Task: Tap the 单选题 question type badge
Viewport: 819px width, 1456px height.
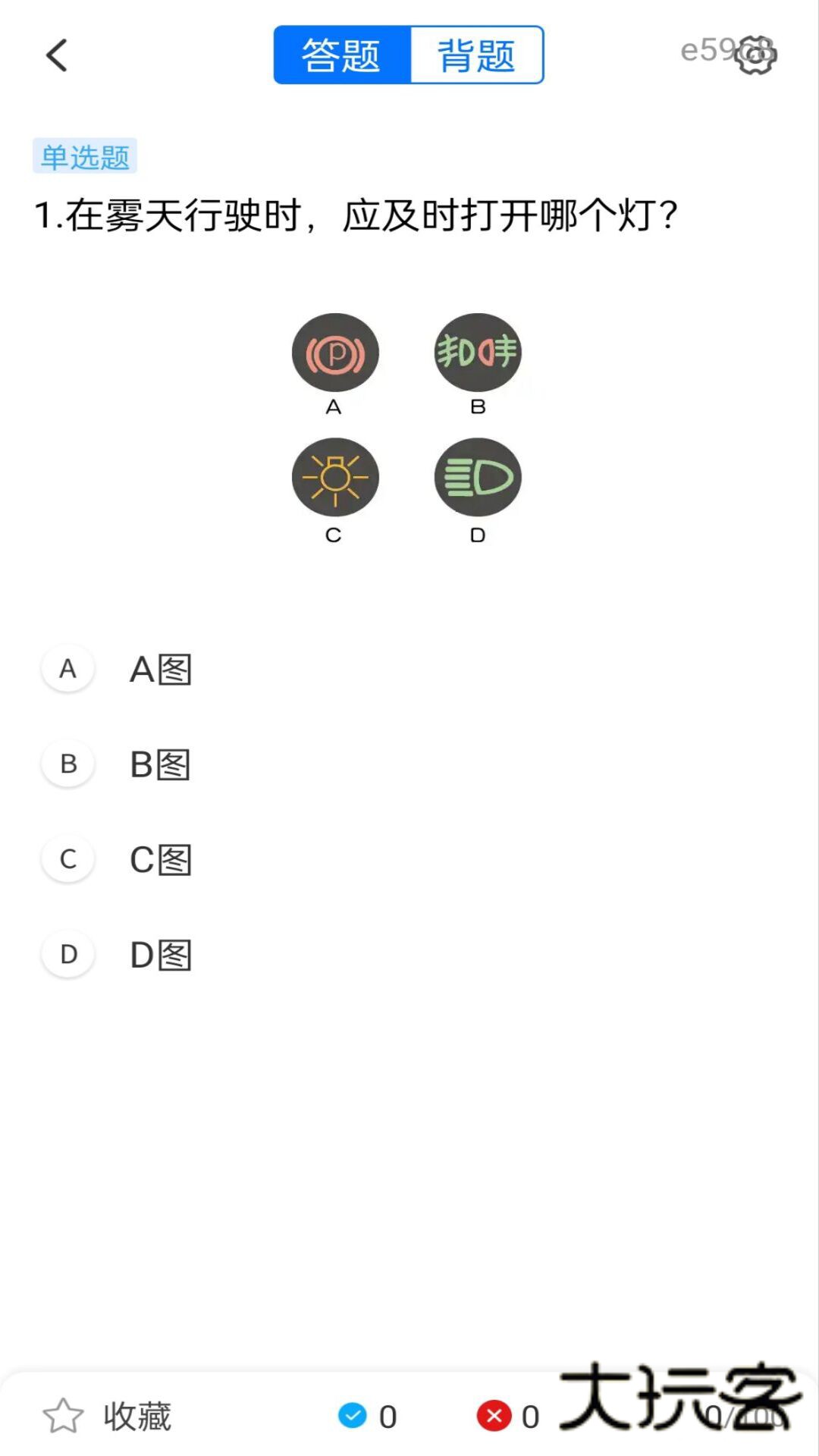Action: [83, 157]
